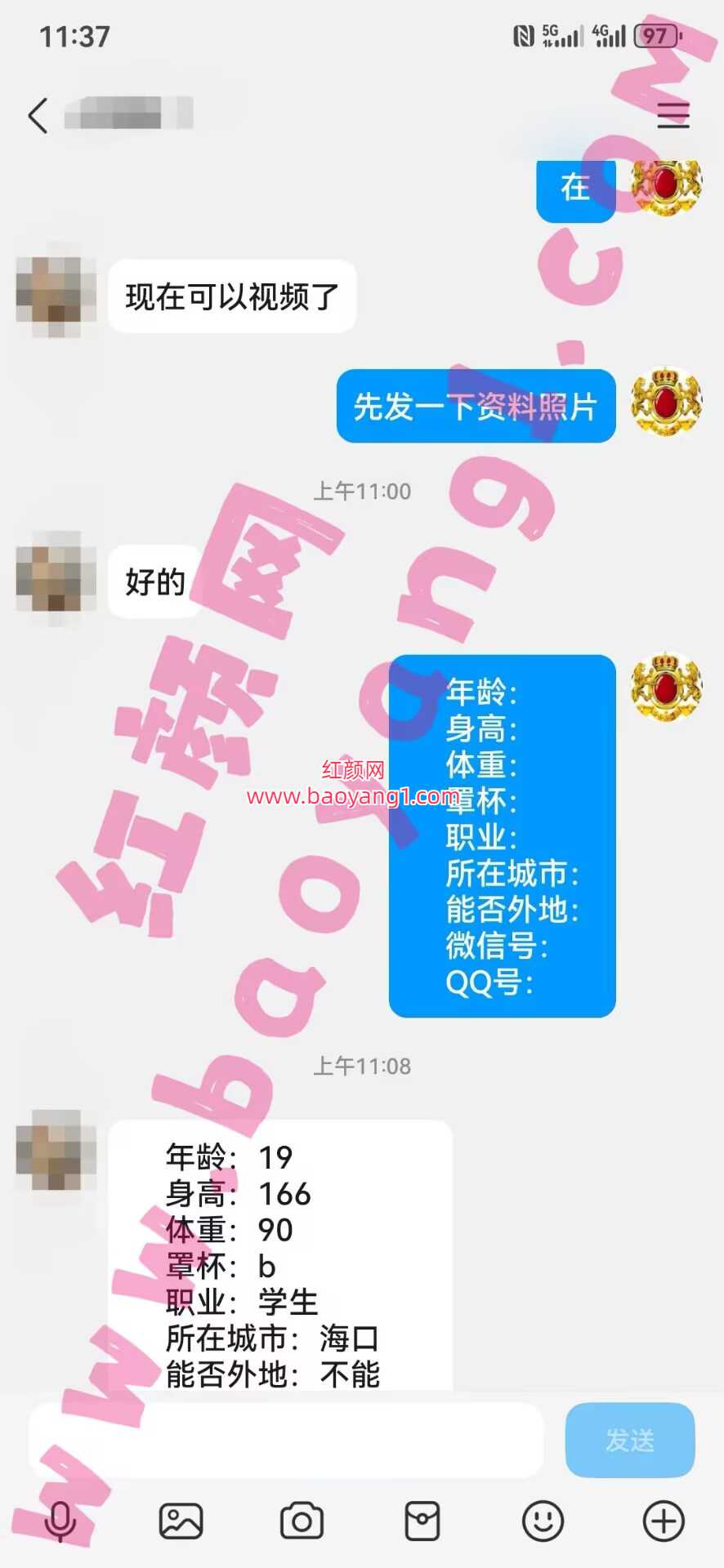This screenshot has width=724, height=1568.
Task: Focus the message input field
Action: pos(286,1440)
